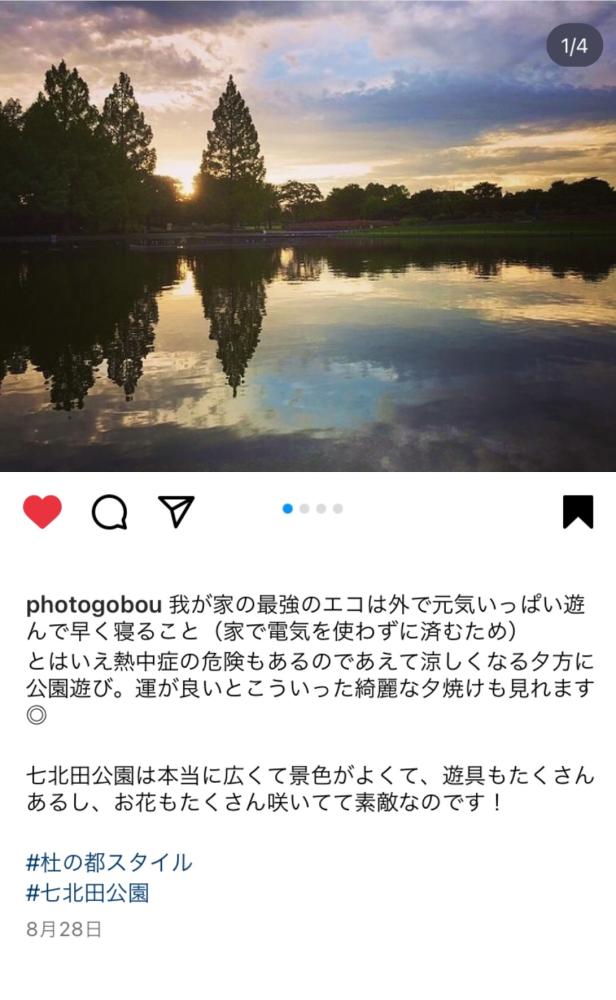This screenshot has width=616, height=1000.
Task: Remove the post from saved bookmarks
Action: [x=577, y=512]
